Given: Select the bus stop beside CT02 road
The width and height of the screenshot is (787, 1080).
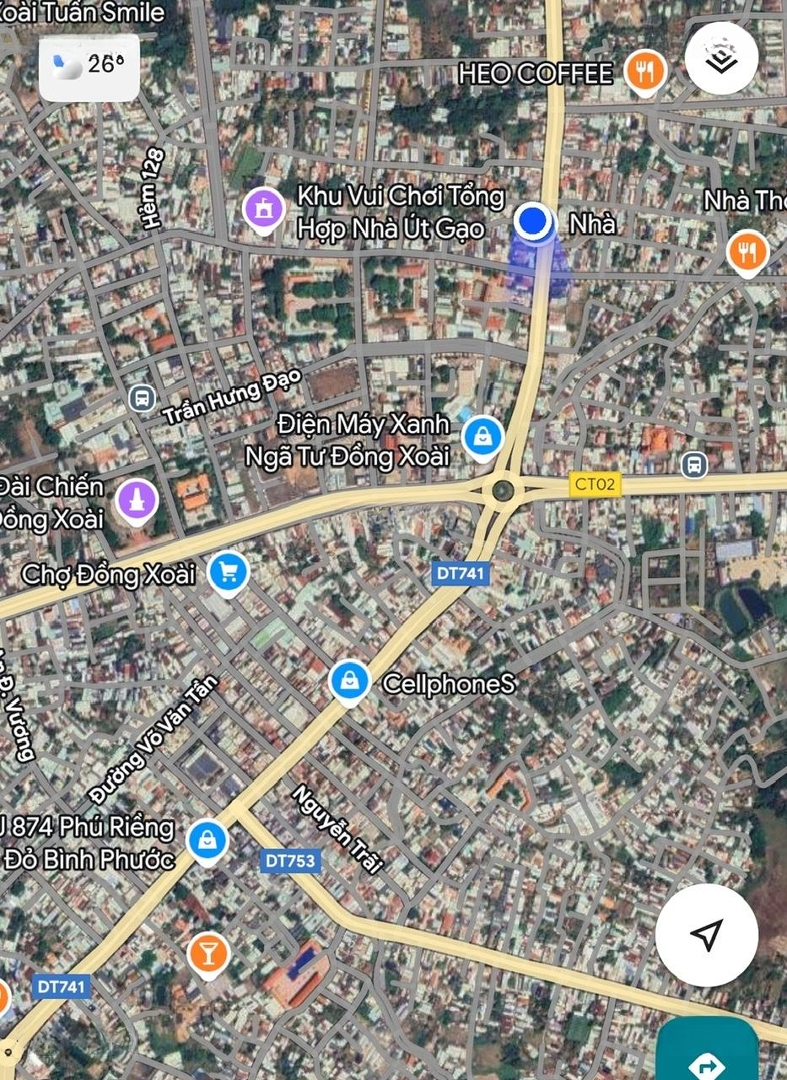Looking at the screenshot, I should [x=693, y=464].
